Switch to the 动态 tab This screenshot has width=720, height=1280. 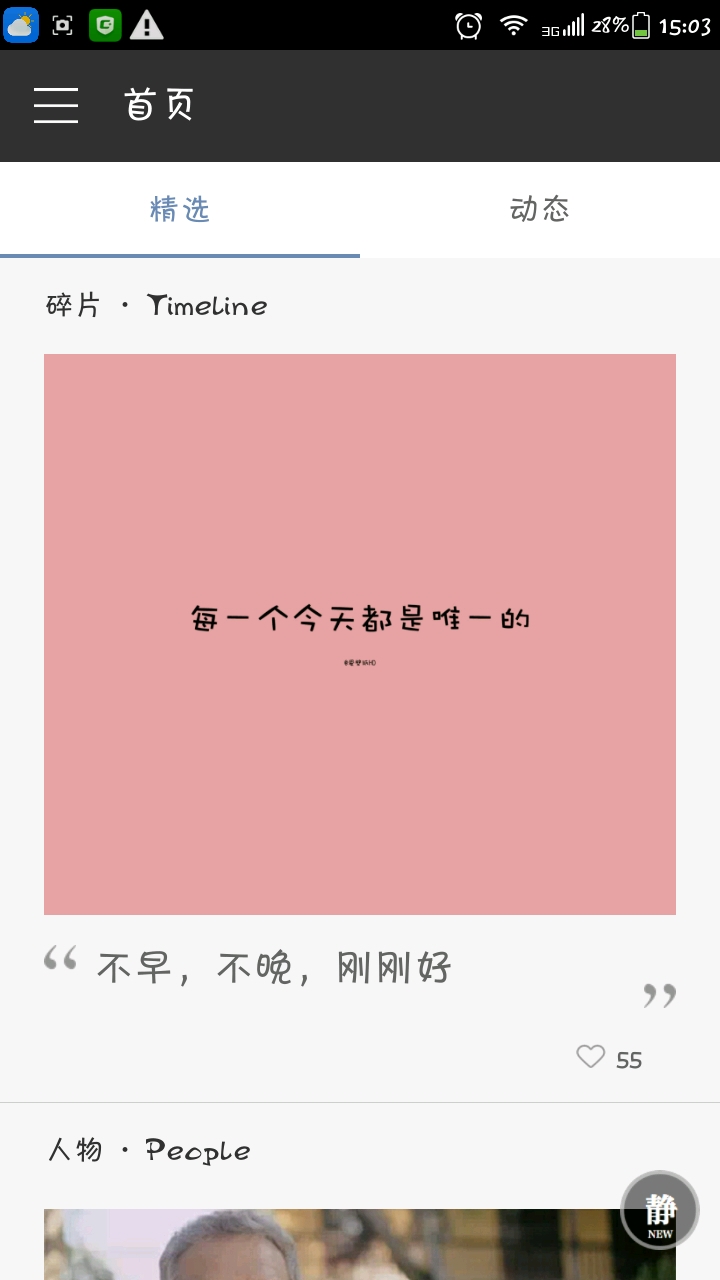click(539, 210)
